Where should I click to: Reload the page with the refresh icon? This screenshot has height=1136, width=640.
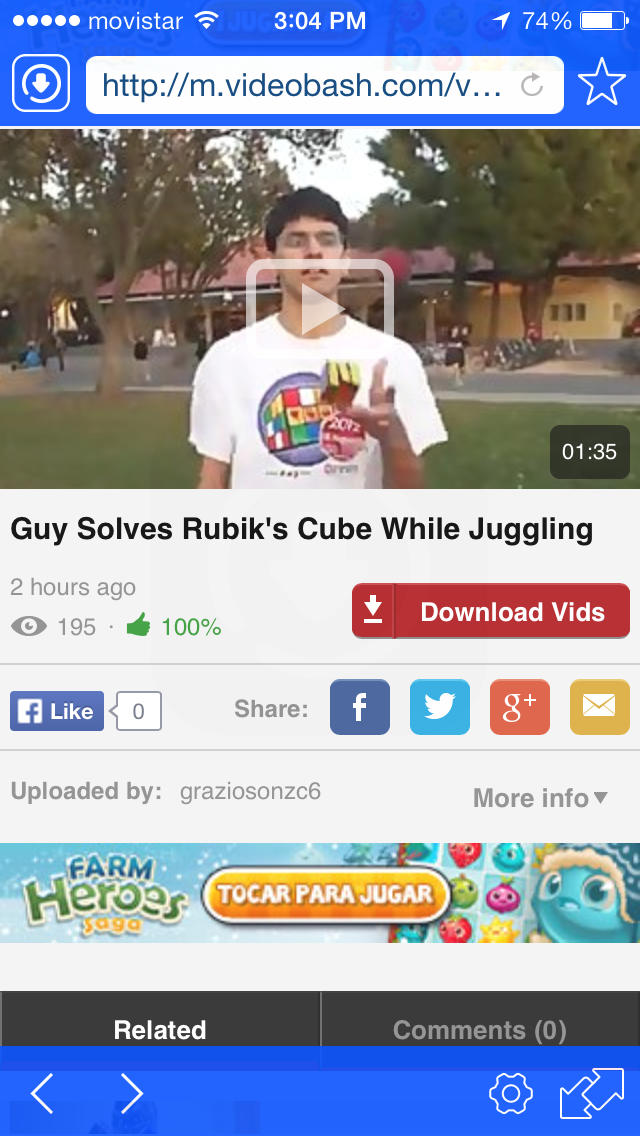532,85
